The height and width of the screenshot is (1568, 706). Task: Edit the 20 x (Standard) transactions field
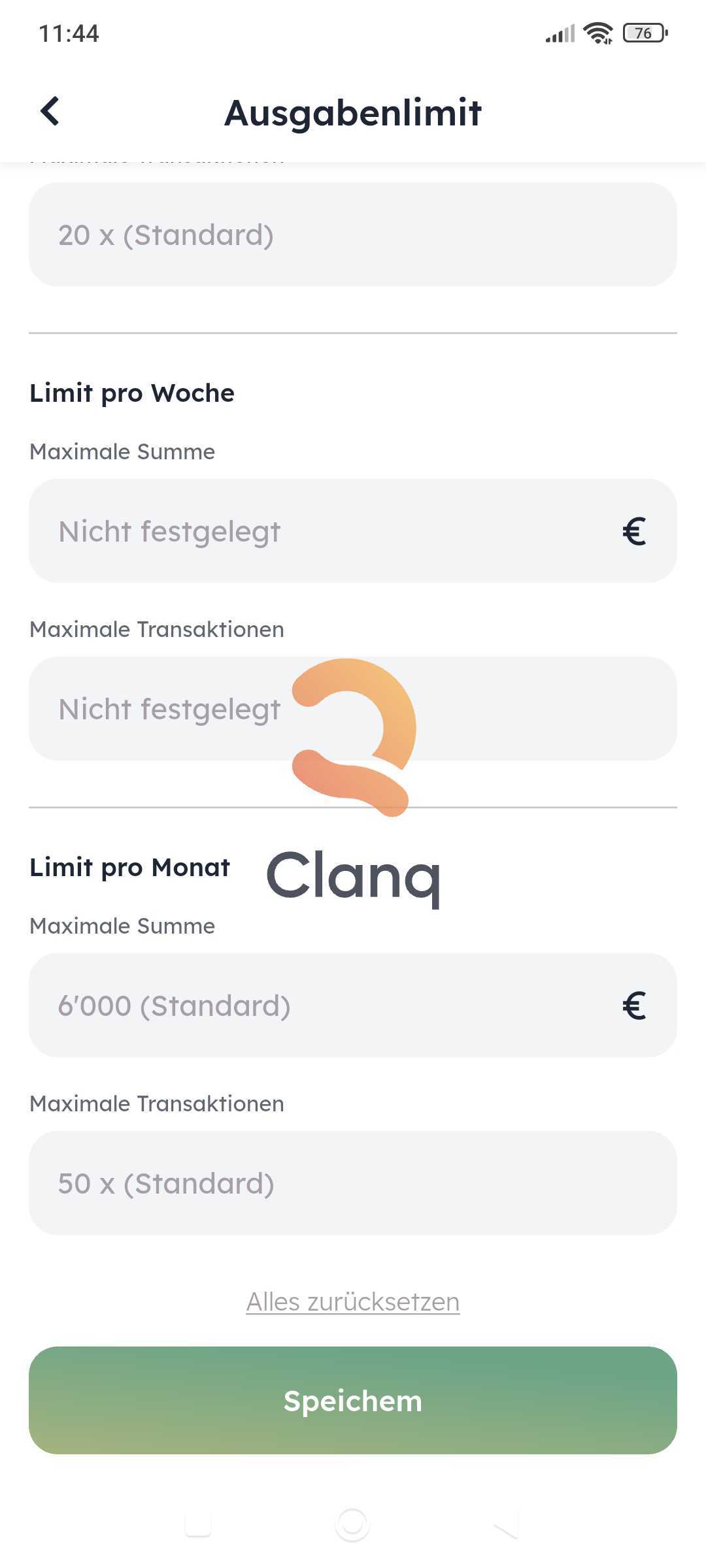click(x=353, y=235)
